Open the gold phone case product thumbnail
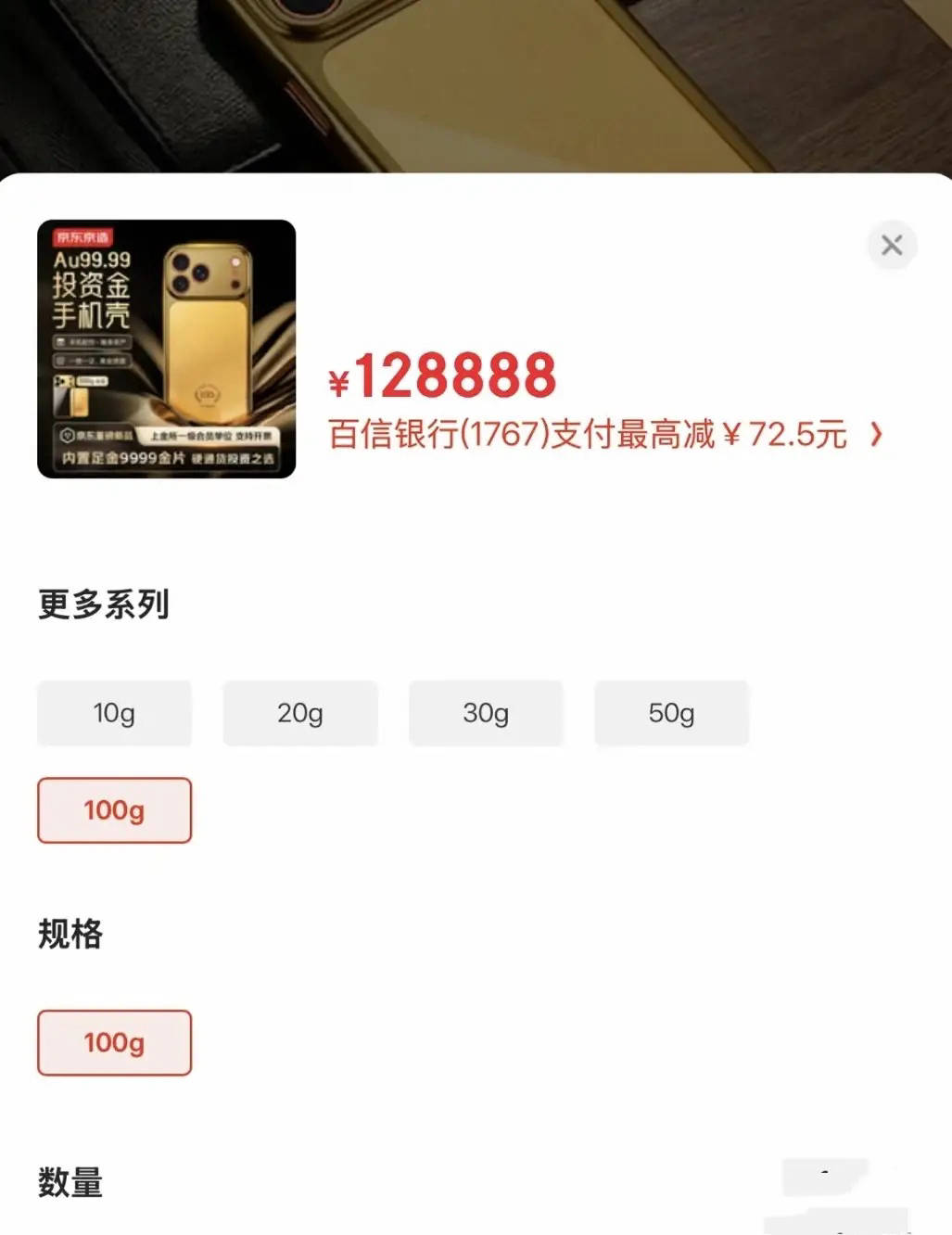 point(166,347)
